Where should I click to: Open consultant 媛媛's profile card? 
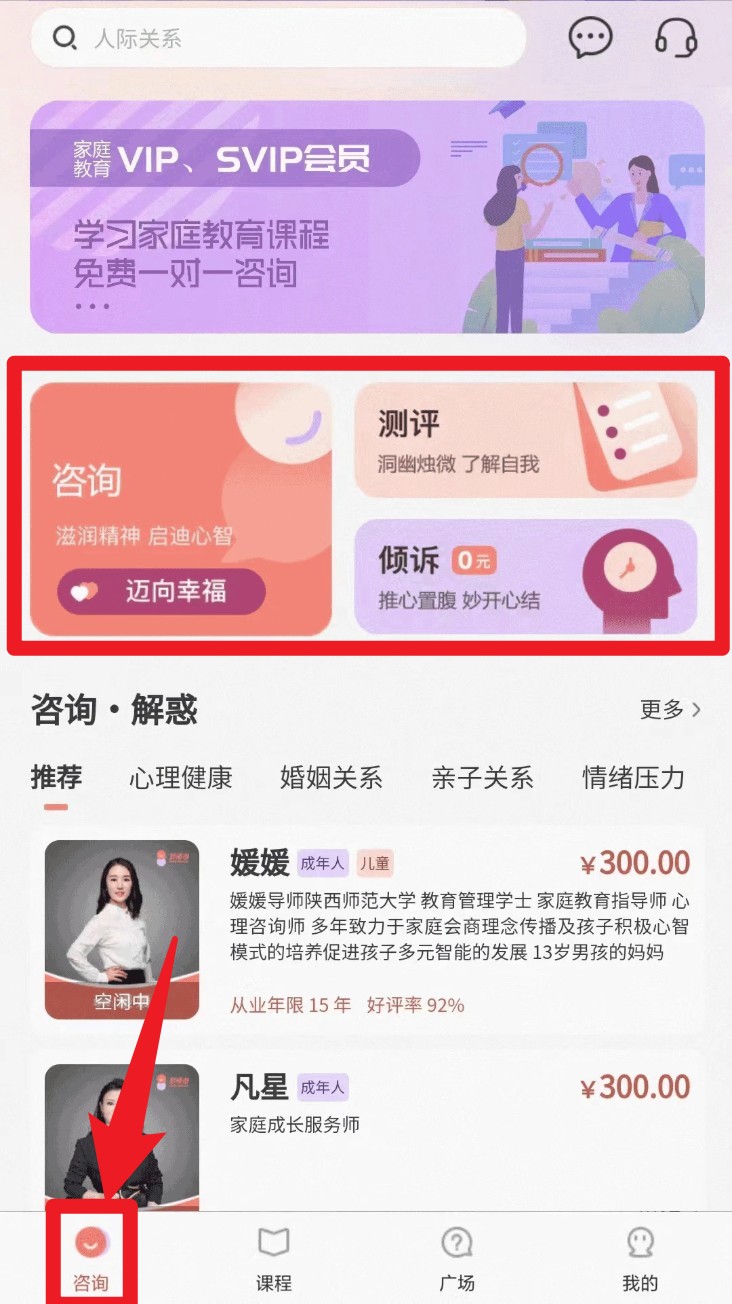click(x=366, y=930)
